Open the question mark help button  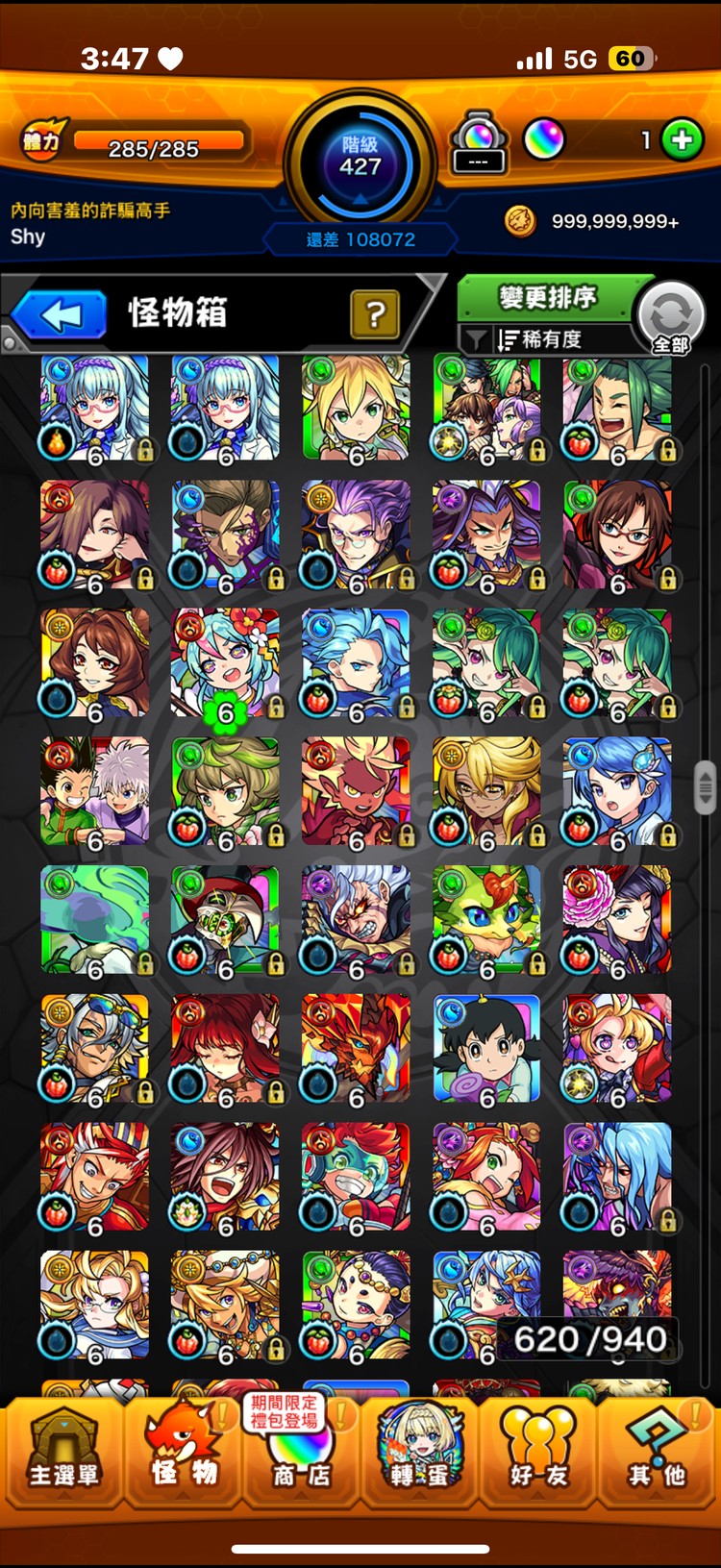(x=374, y=314)
